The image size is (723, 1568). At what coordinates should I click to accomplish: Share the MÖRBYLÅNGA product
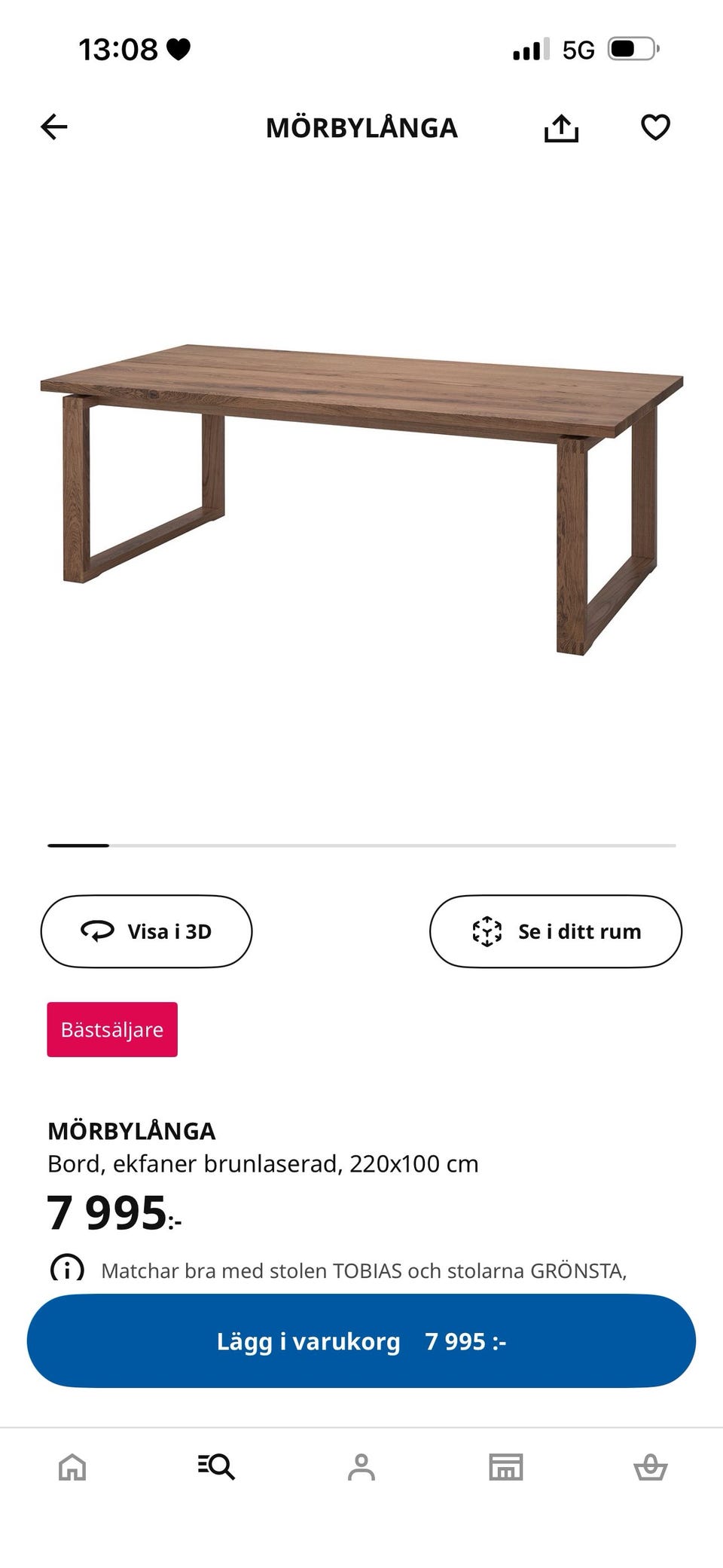pyautogui.click(x=562, y=127)
